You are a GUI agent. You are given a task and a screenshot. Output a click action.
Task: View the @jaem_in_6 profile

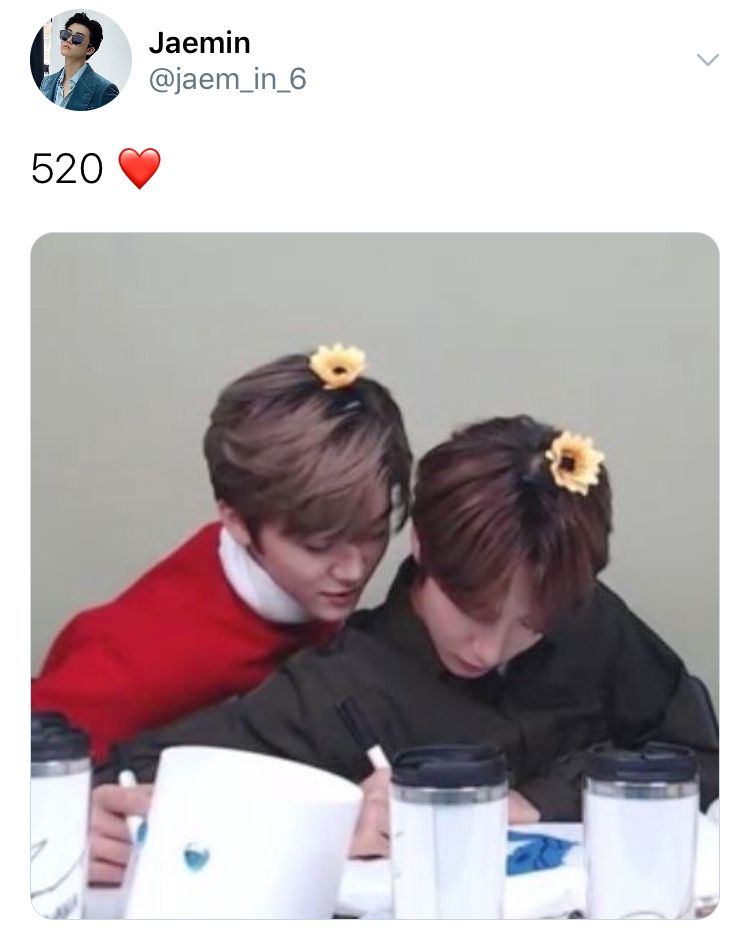[x=227, y=80]
